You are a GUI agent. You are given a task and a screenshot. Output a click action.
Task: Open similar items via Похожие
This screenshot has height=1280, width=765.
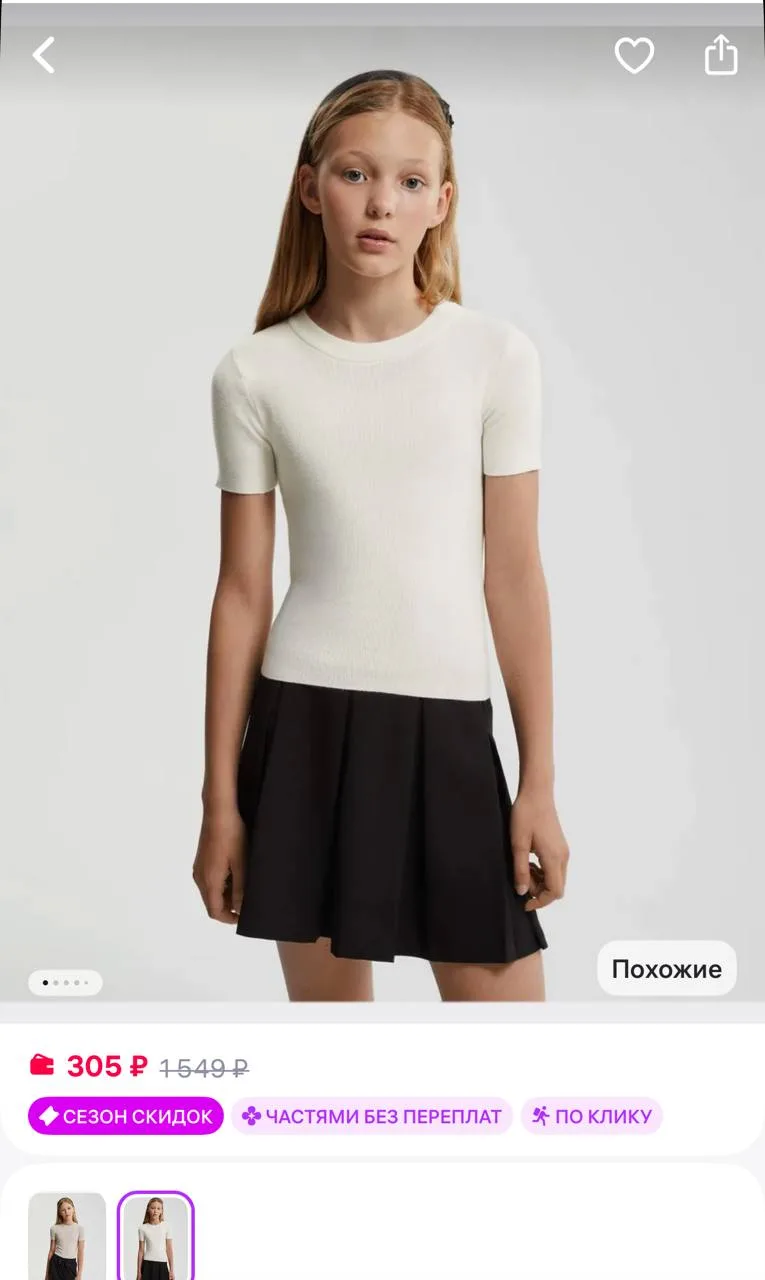[666, 968]
